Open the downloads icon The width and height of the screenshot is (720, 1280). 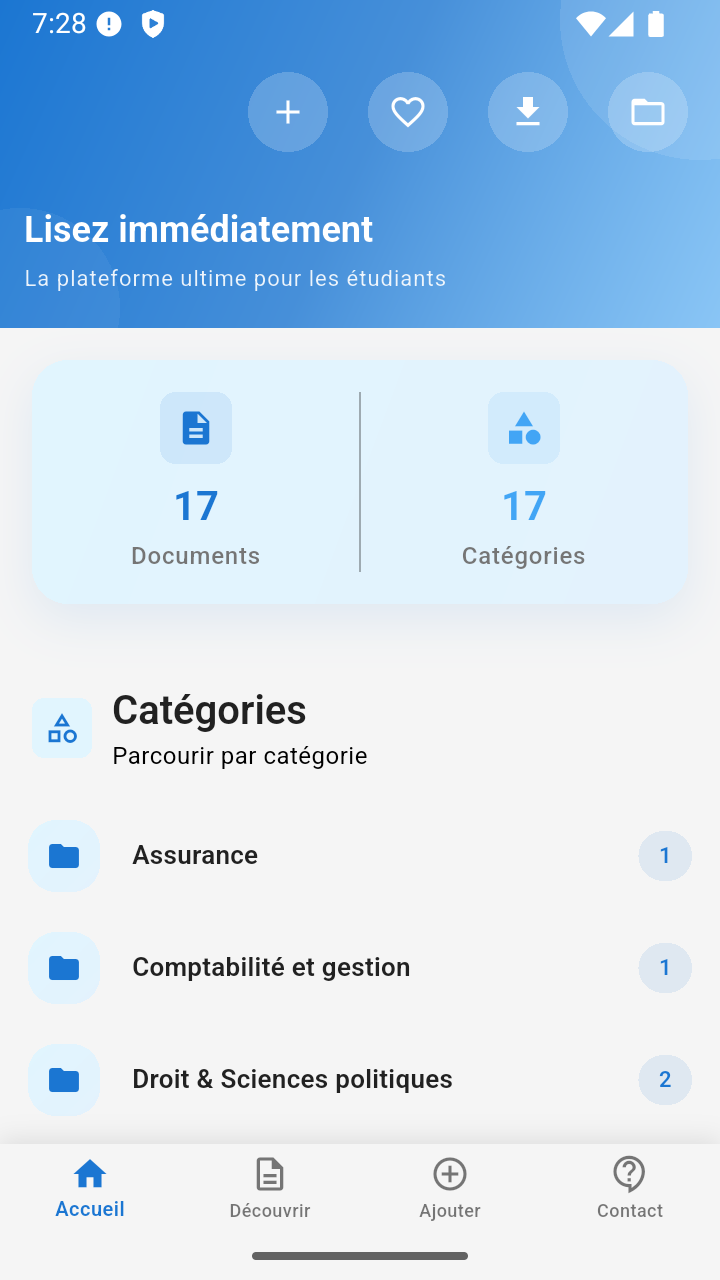(x=528, y=112)
